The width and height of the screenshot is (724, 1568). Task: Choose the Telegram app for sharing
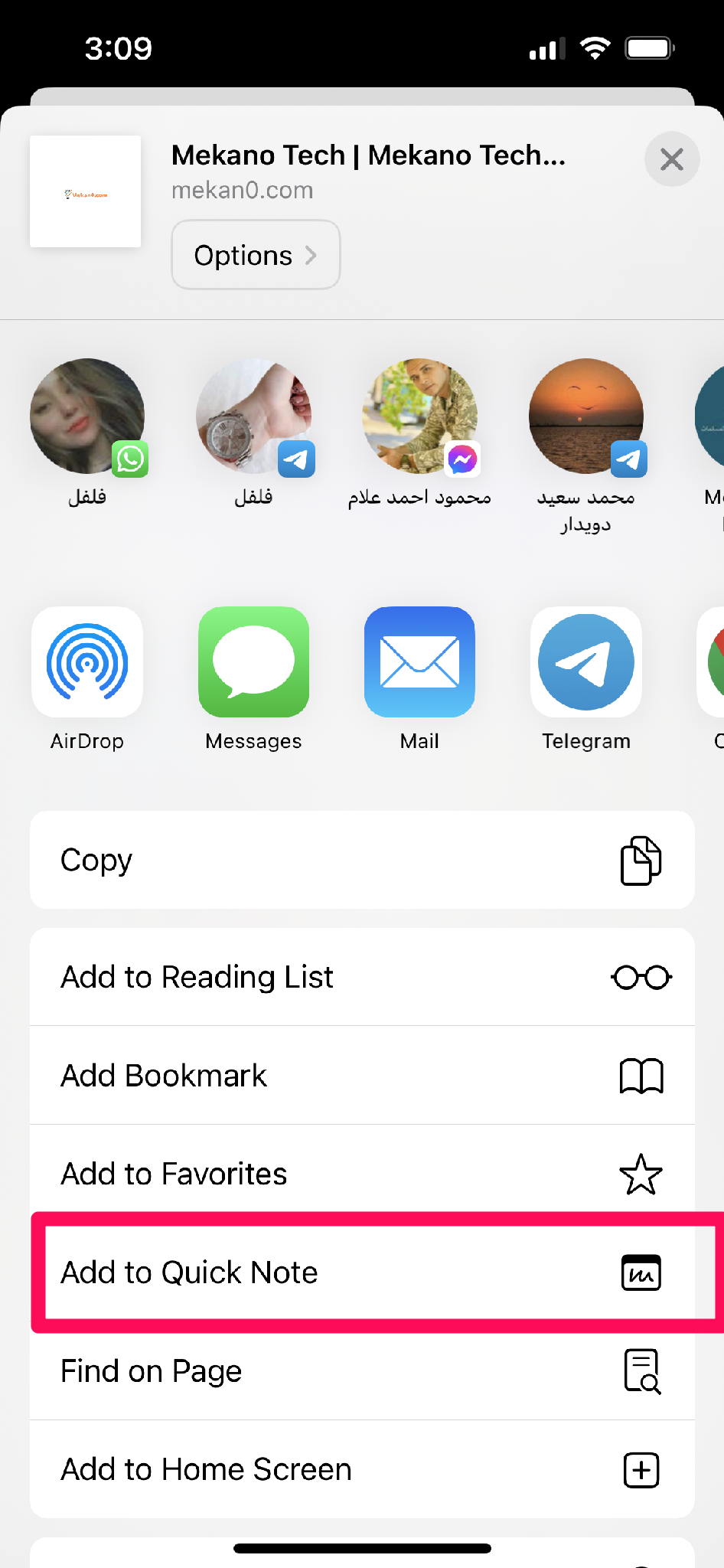(x=585, y=663)
